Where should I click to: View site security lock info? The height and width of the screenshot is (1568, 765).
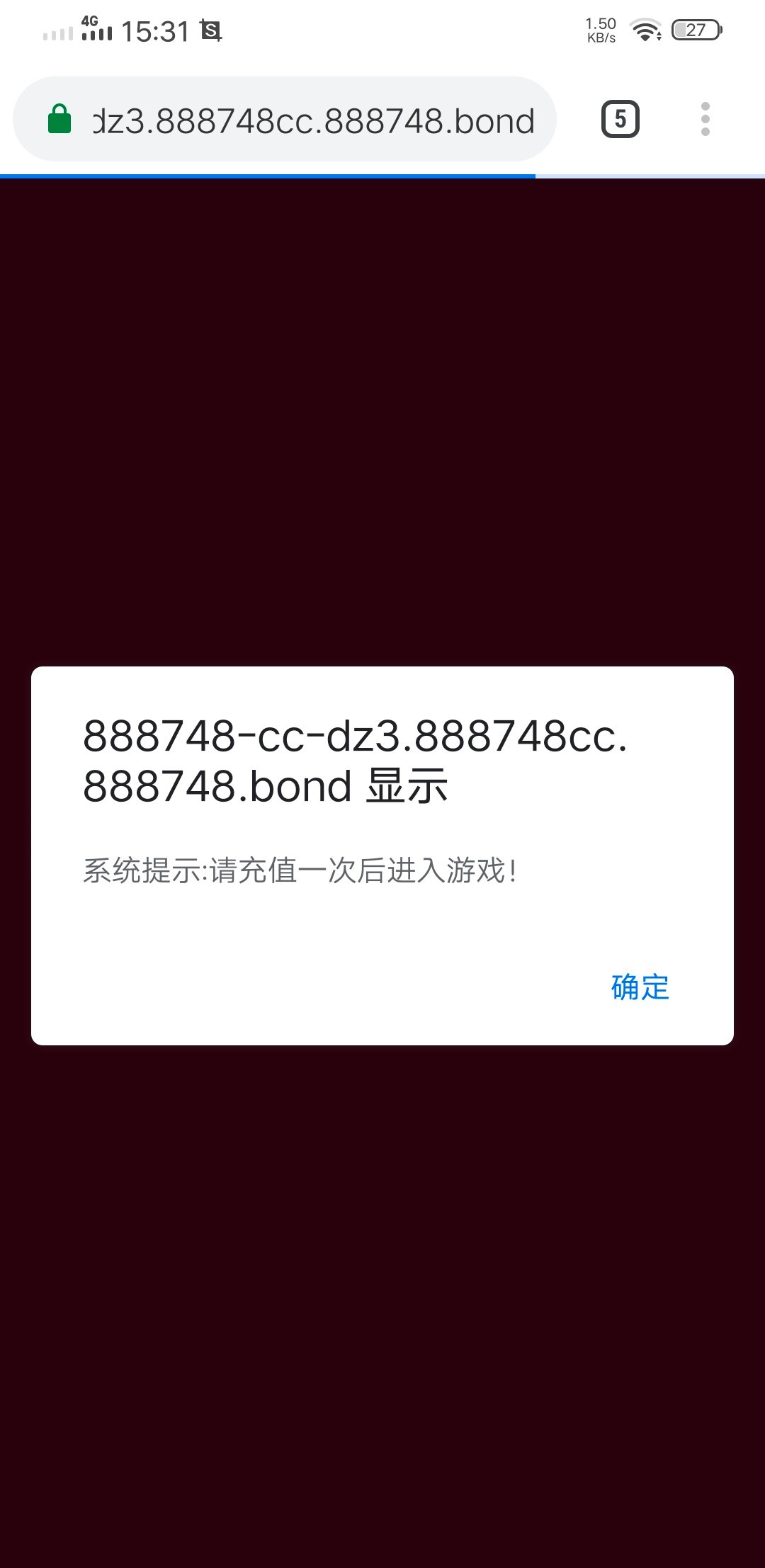click(x=59, y=119)
